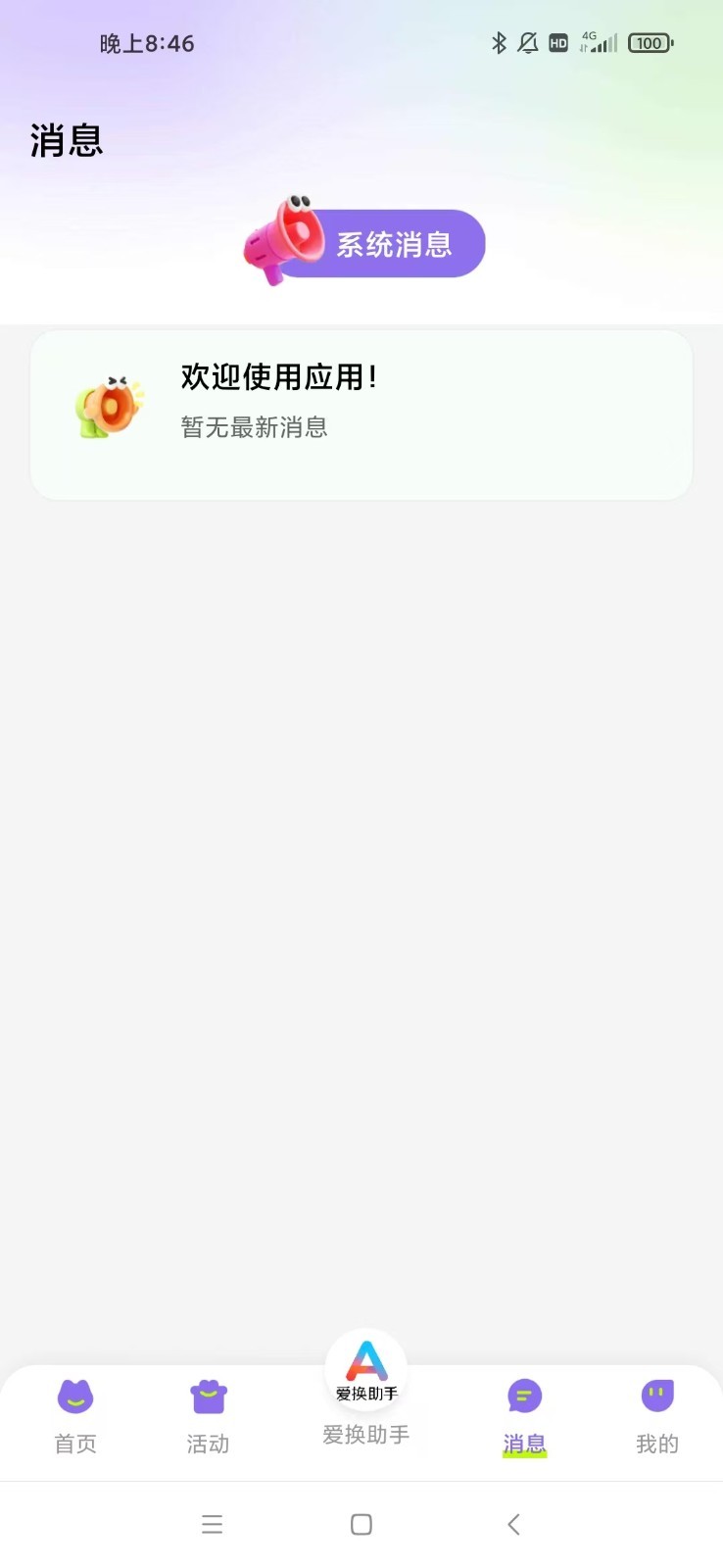Open the 欢迎使用应用 message card
This screenshot has width=723, height=1568.
pos(361,415)
